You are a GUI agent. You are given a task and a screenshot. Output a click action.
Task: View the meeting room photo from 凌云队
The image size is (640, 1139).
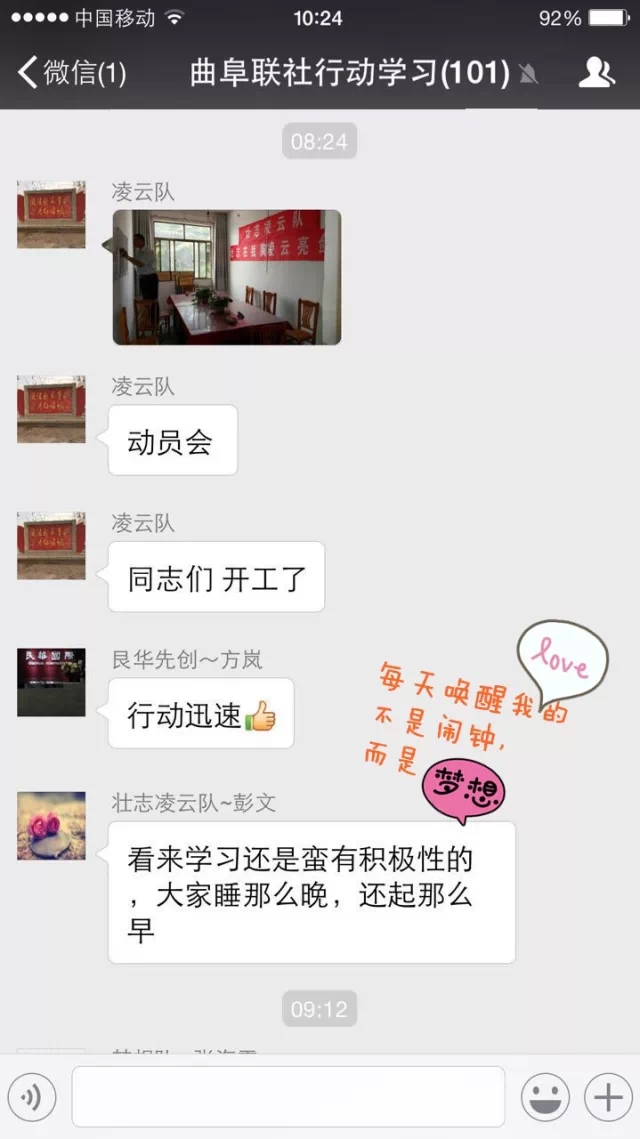pyautogui.click(x=226, y=277)
